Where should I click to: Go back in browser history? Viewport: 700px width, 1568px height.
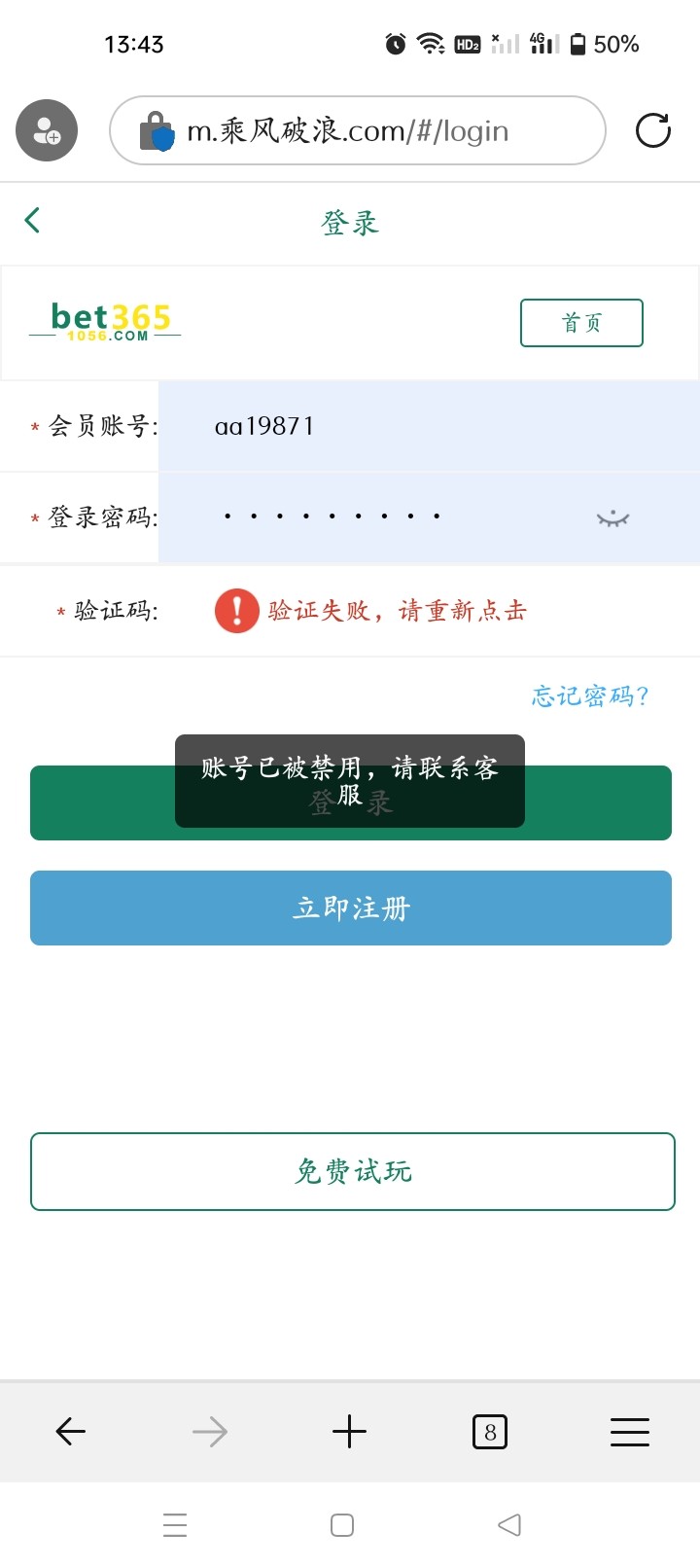(71, 1431)
